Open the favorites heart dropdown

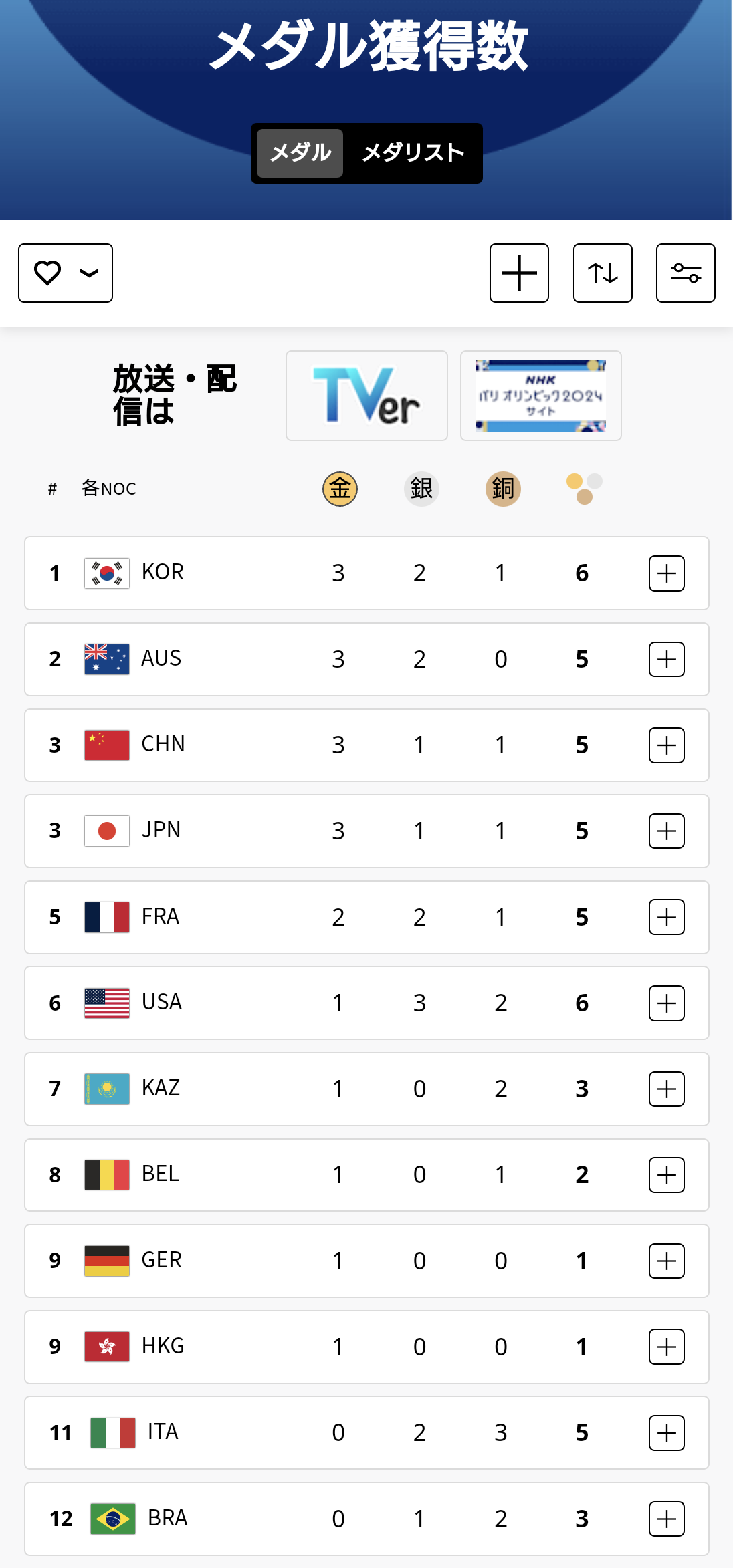click(66, 273)
